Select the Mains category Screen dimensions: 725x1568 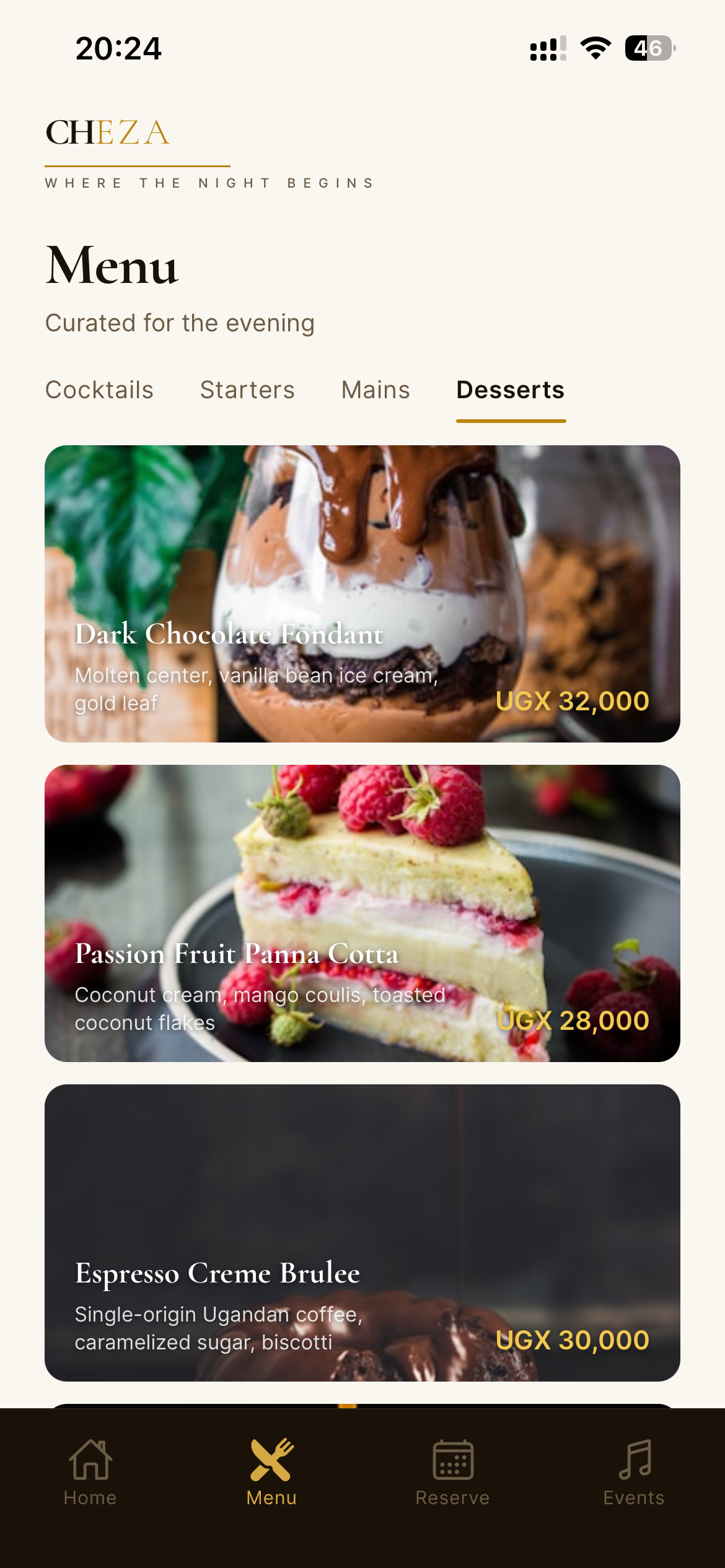(375, 390)
